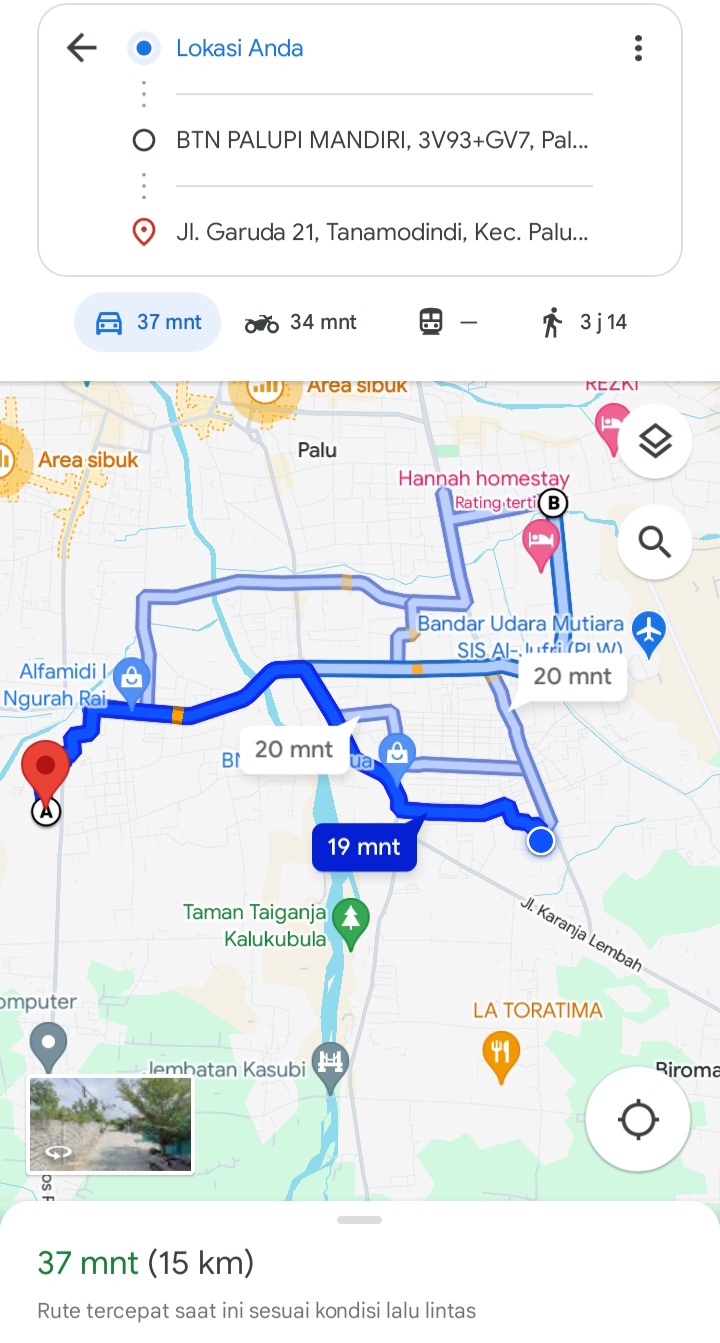Viewport: 720px width, 1343px height.
Task: Open the Bandar Udara Mutiara marker
Action: [x=650, y=633]
